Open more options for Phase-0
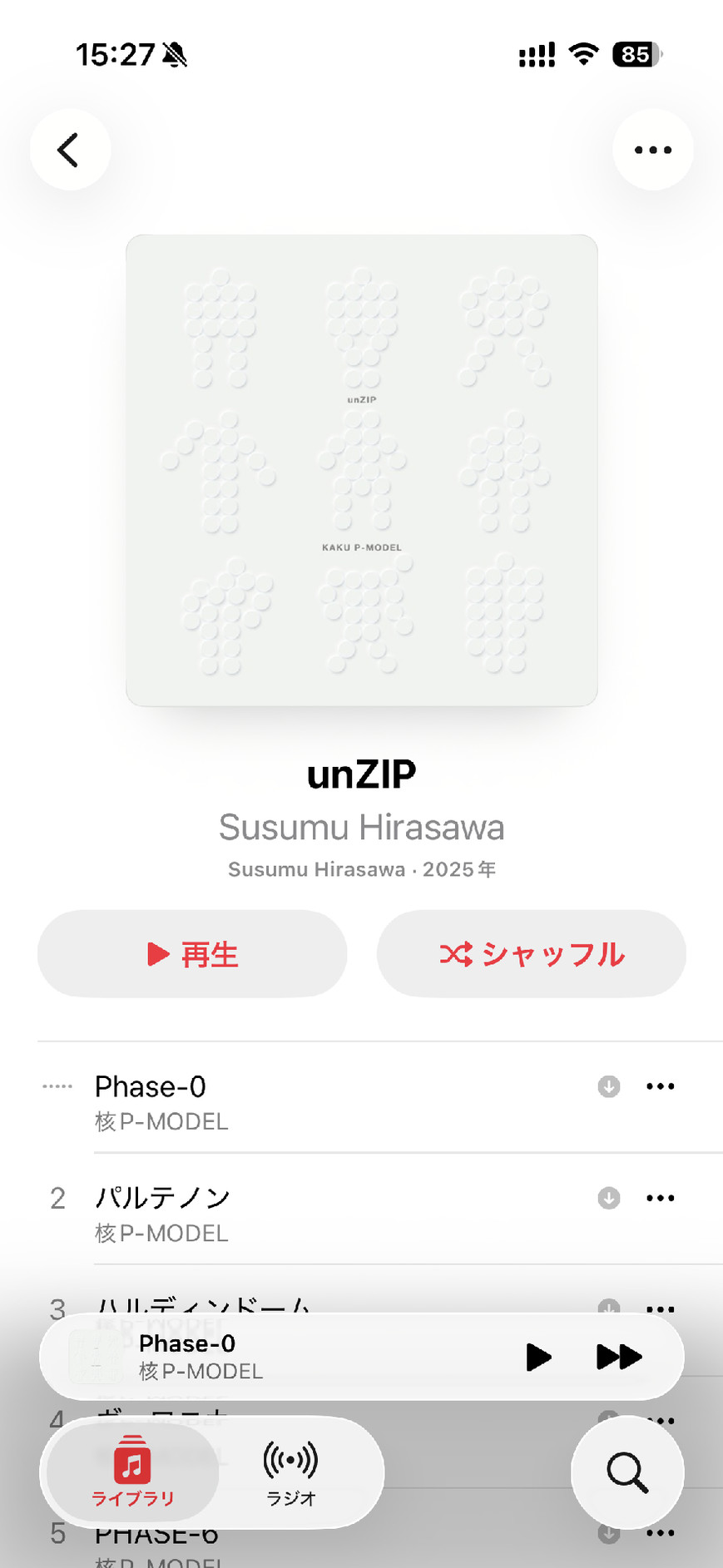Viewport: 723px width, 1568px height. tap(661, 1086)
